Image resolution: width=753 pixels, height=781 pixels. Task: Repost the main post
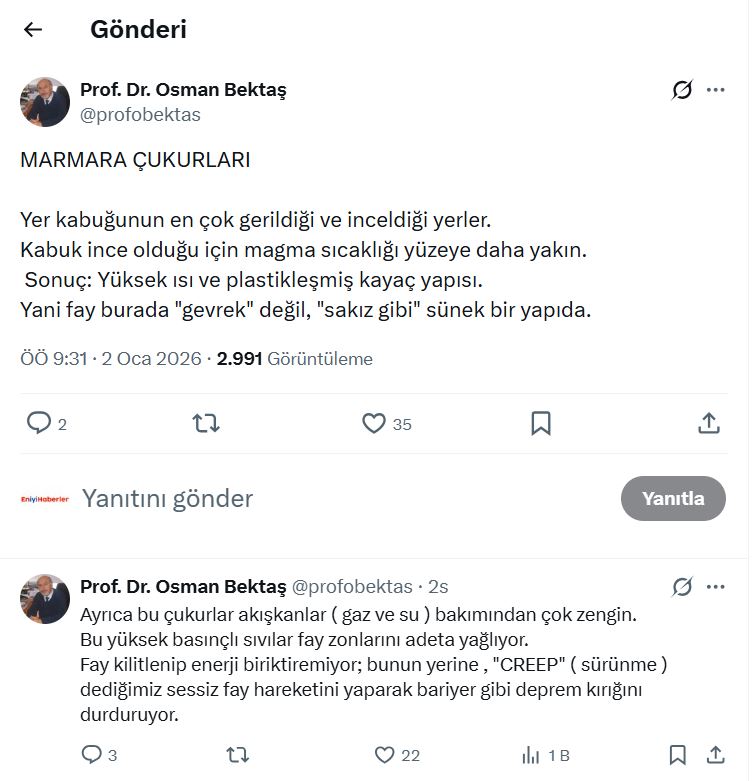coord(206,423)
